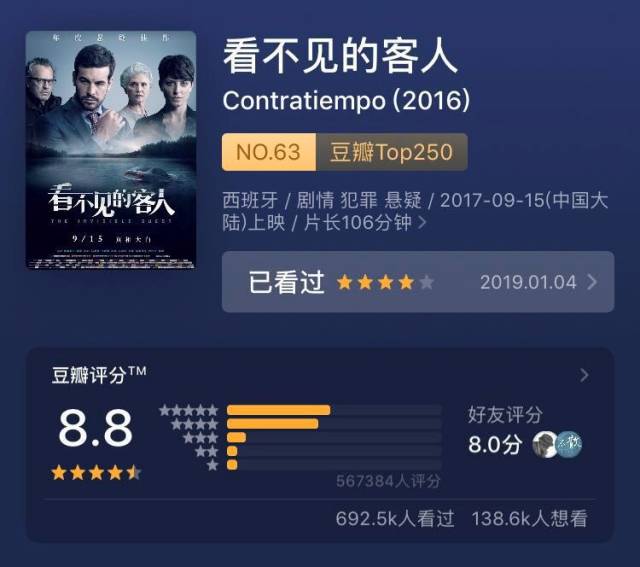Open the NO.63 豆瓣Top250 ranking badge

click(x=344, y=153)
